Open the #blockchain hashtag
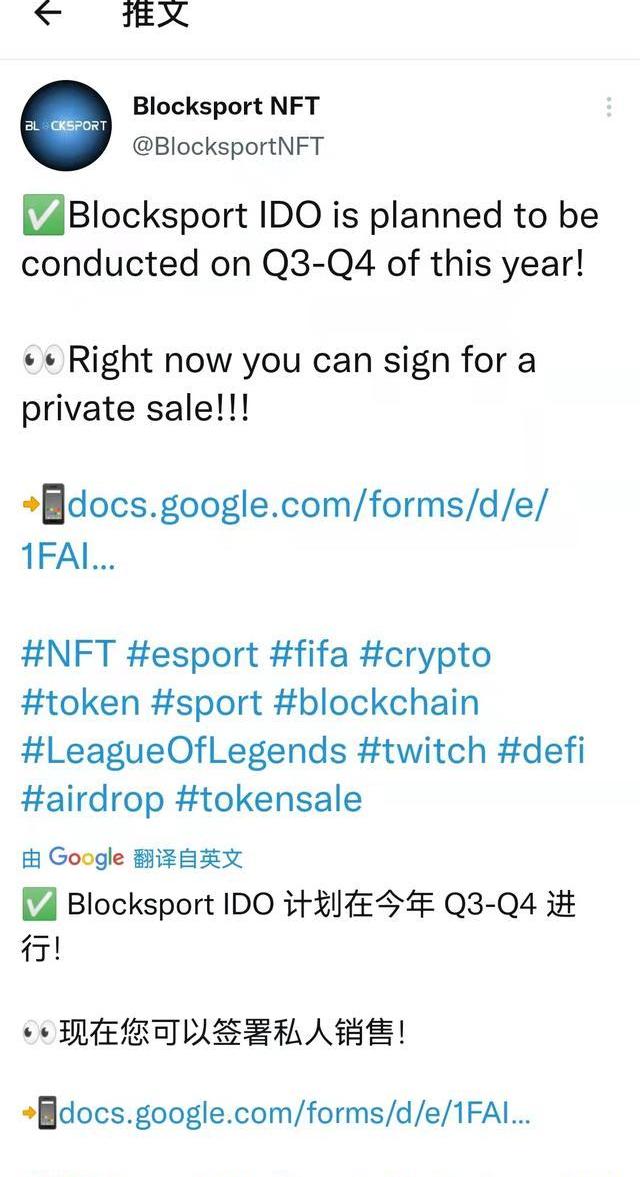 pos(376,703)
